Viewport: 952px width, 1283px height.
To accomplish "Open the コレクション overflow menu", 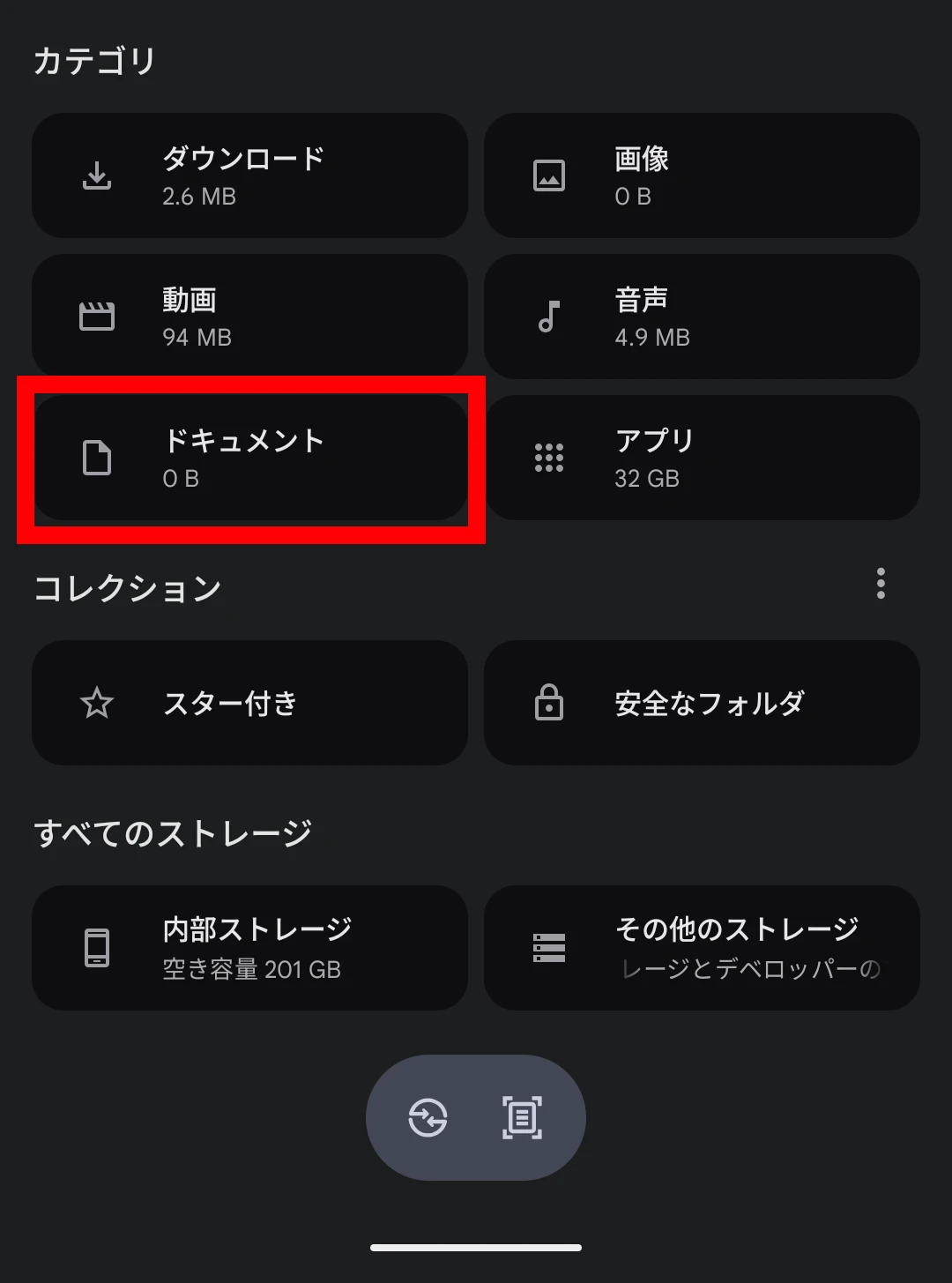I will click(x=881, y=584).
